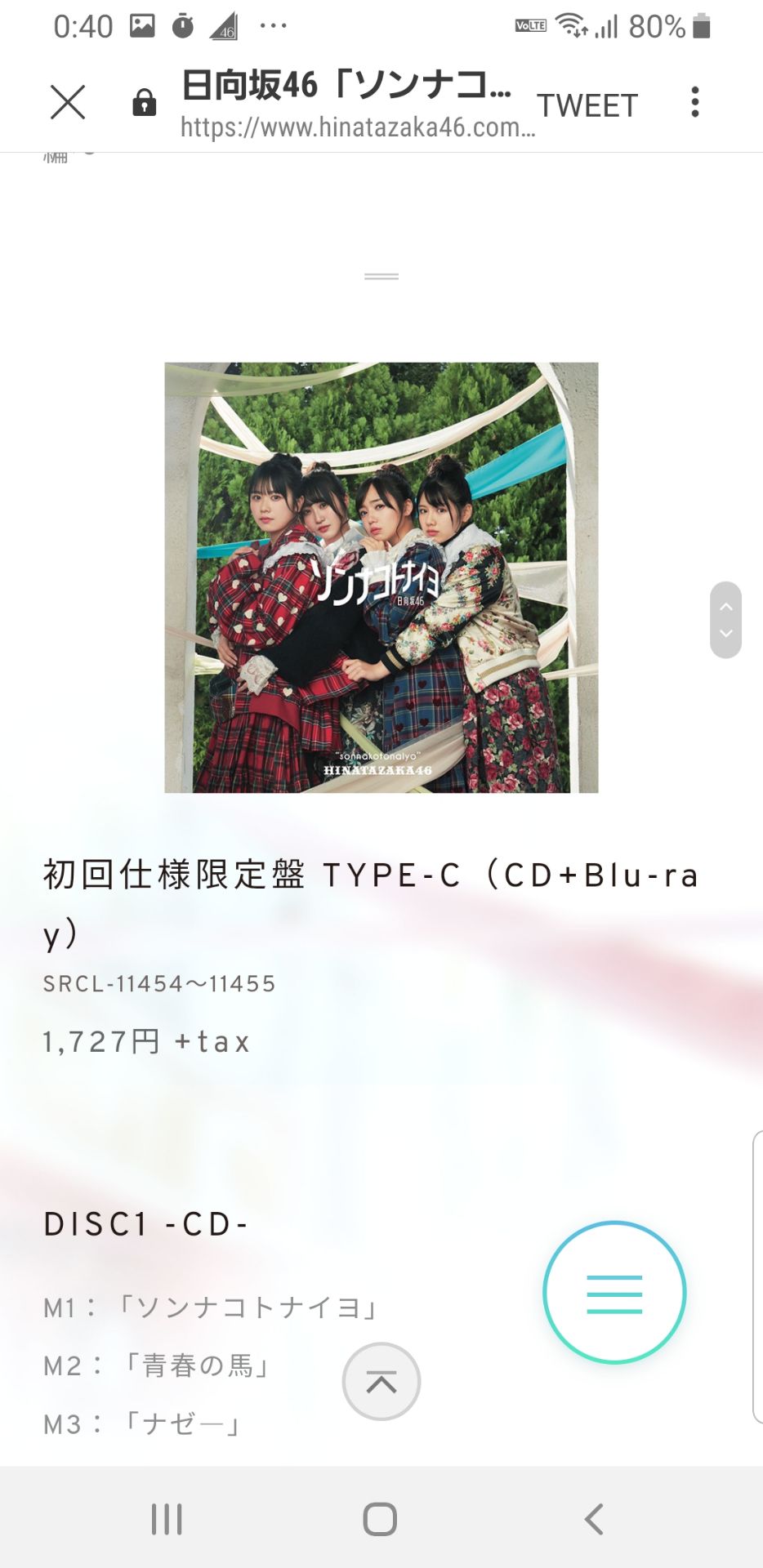The height and width of the screenshot is (1568, 763).
Task: Close the in-app browser tab
Action: [67, 103]
